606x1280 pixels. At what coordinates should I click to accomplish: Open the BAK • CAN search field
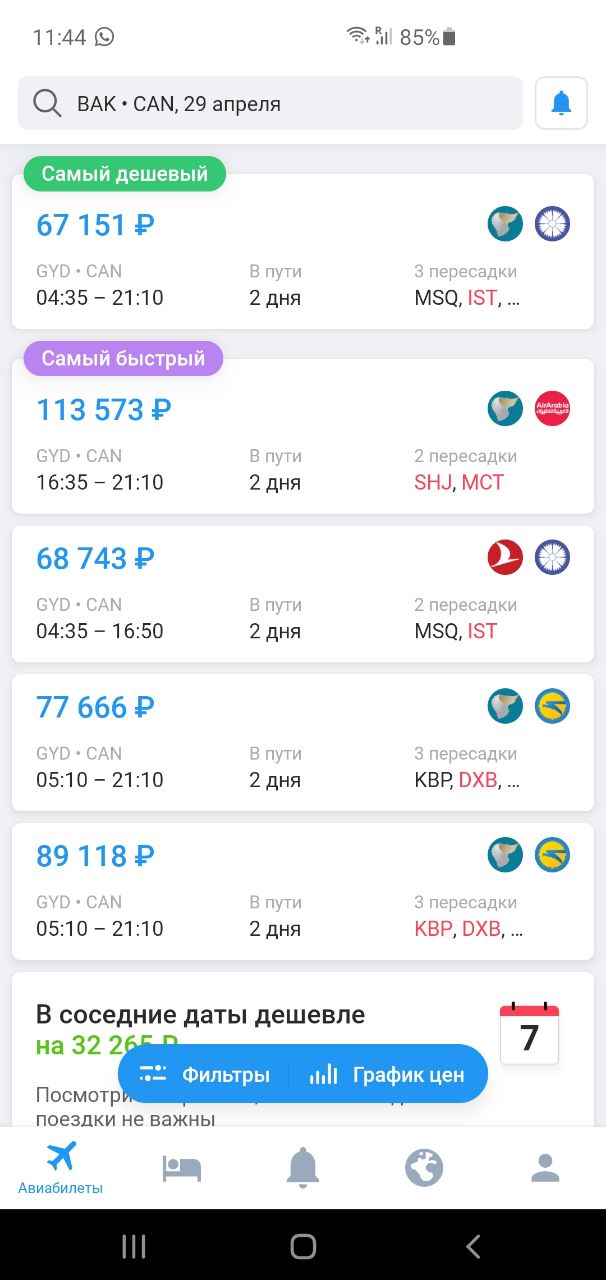coord(270,103)
